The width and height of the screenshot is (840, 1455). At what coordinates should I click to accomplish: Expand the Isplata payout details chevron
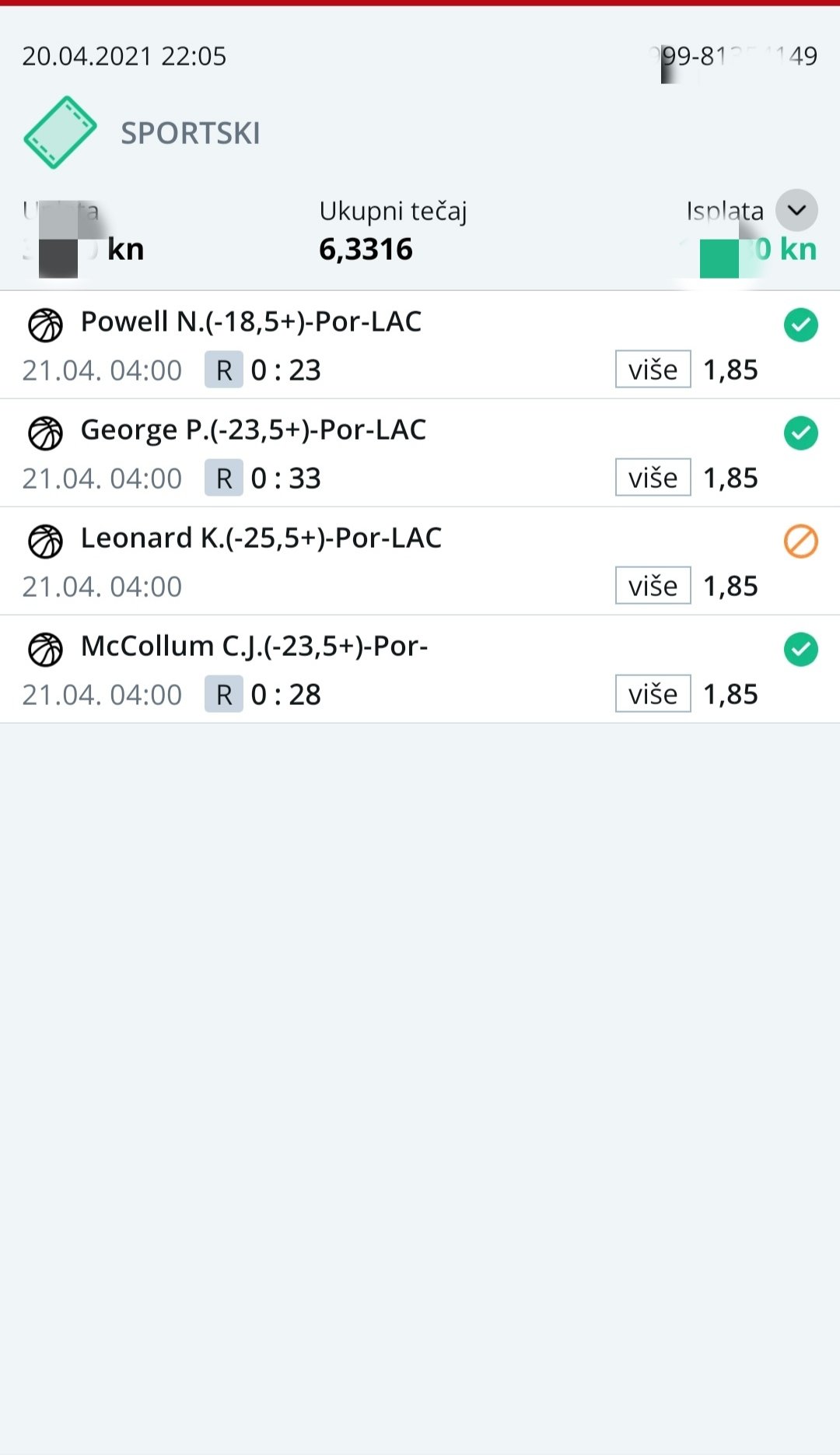click(796, 210)
